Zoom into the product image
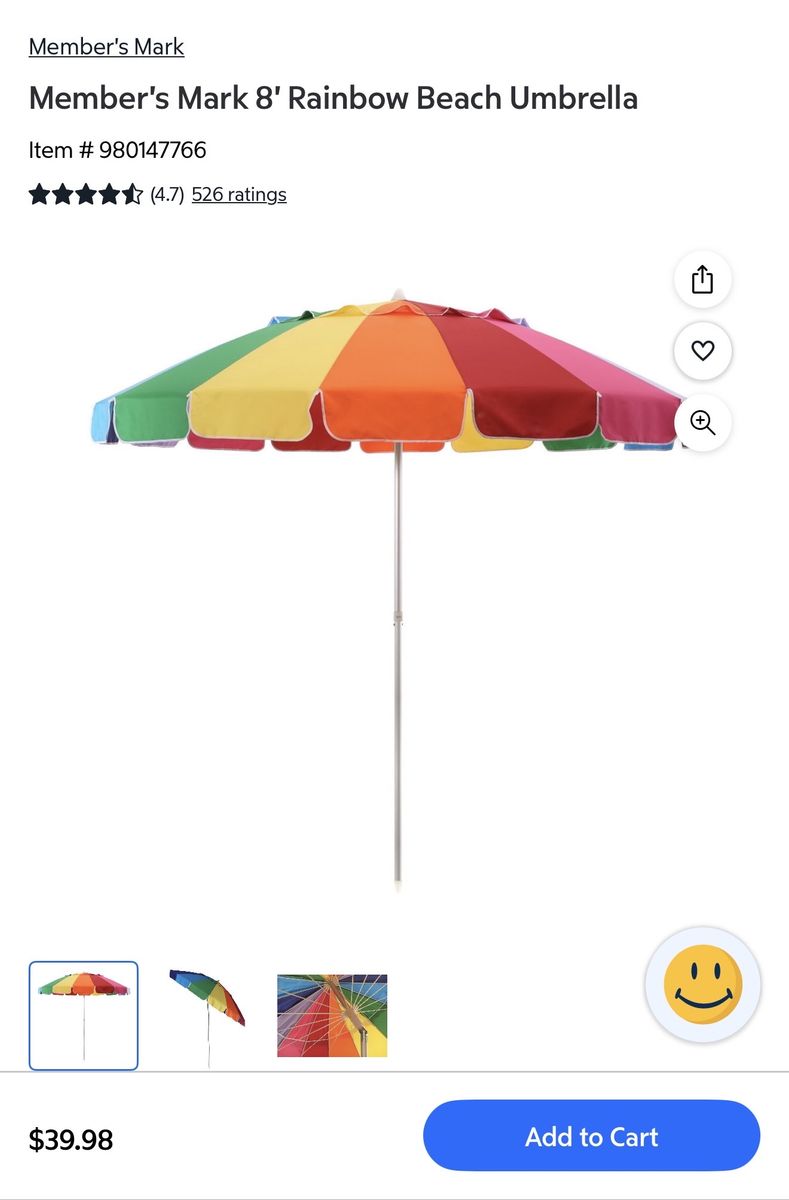 coord(703,423)
